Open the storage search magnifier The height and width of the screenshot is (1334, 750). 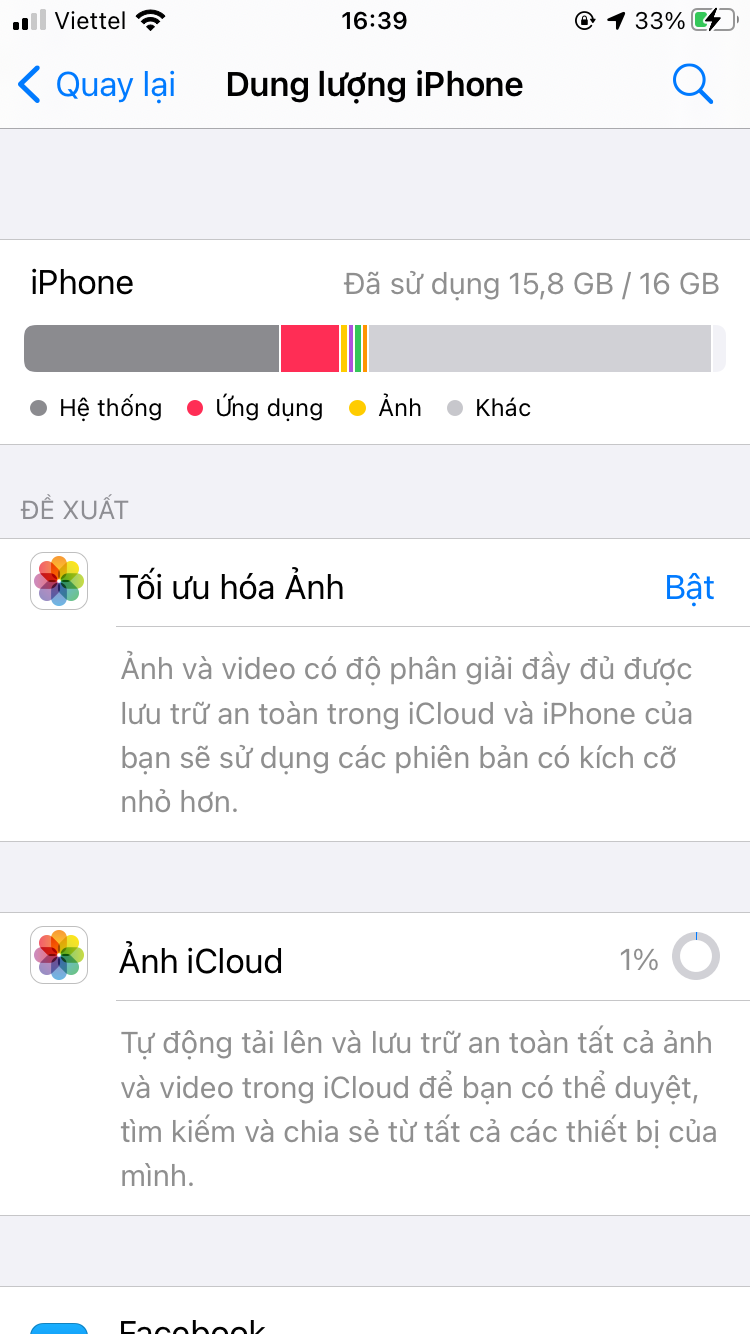(x=692, y=85)
